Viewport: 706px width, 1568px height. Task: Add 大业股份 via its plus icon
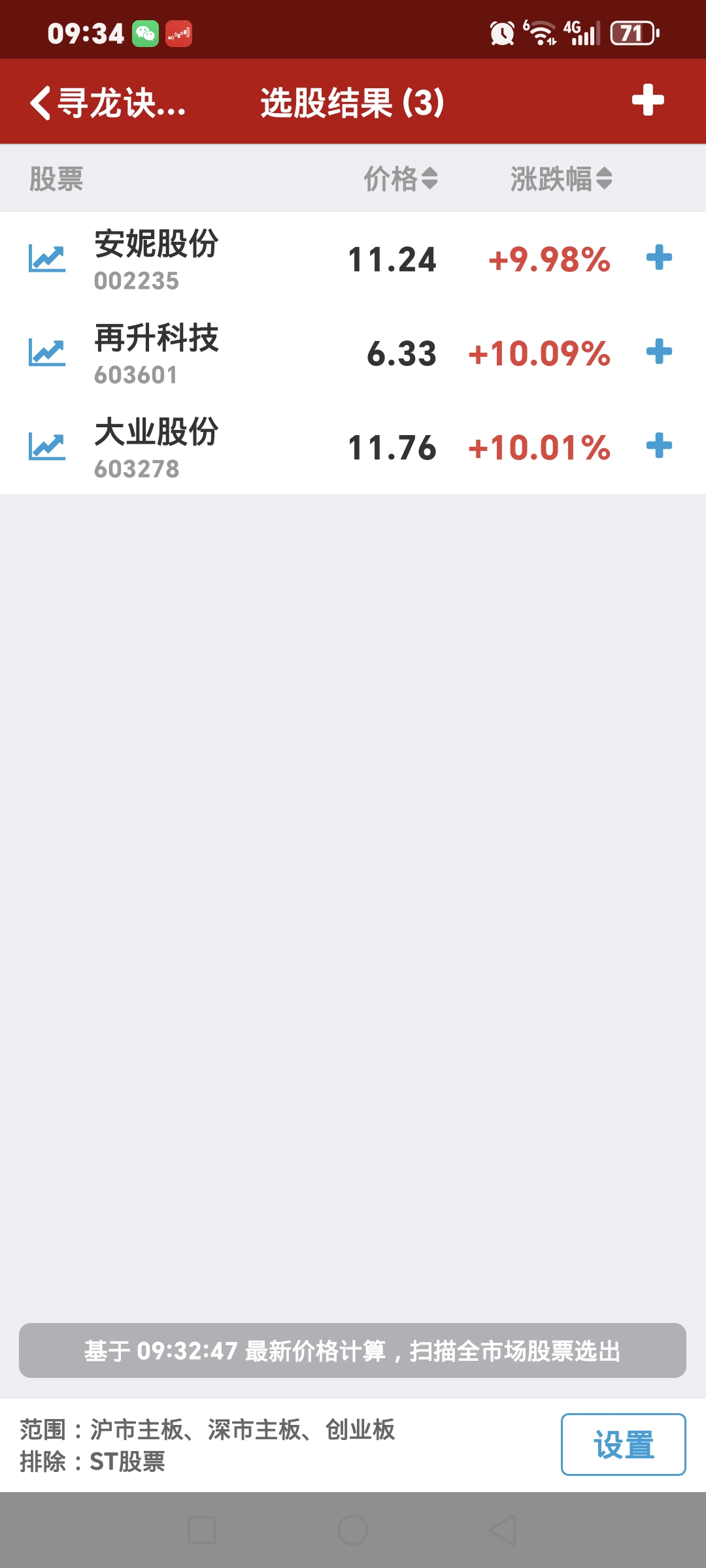point(659,446)
